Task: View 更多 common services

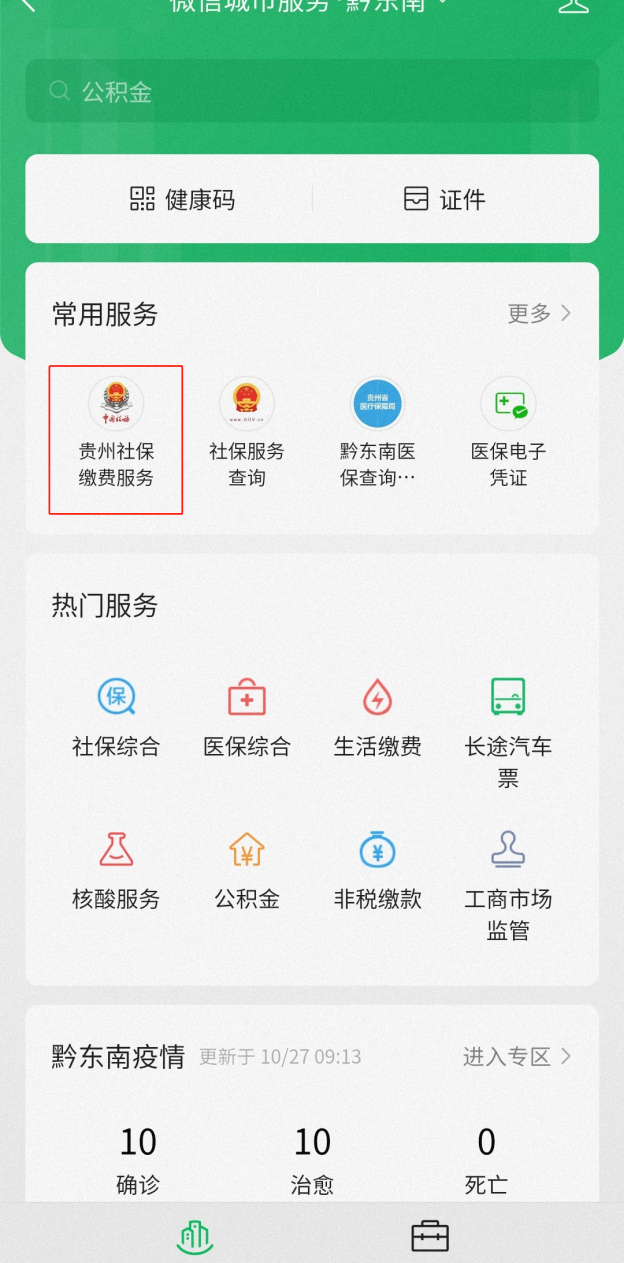Action: tap(539, 313)
